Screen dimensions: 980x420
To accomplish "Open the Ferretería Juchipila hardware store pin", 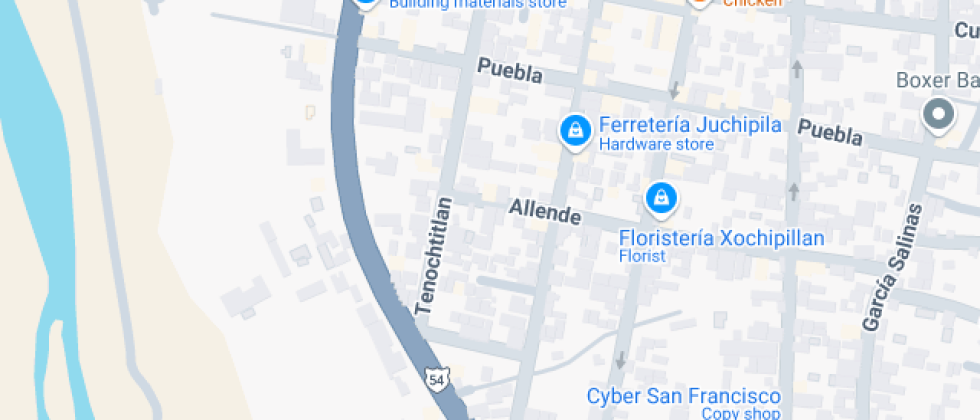I will 575,130.
